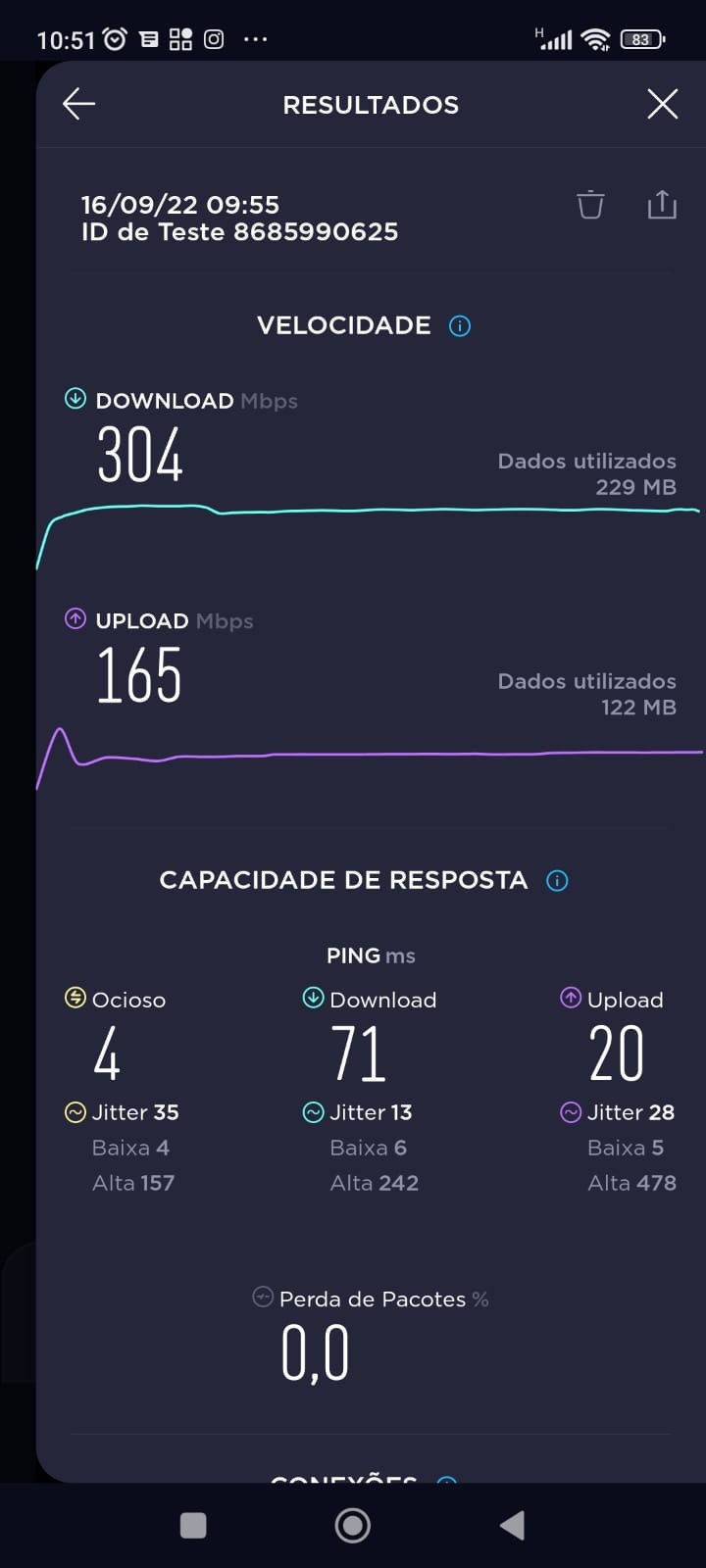Viewport: 706px width, 1568px height.
Task: Open info about Capacidade de Resposta
Action: pos(557,881)
